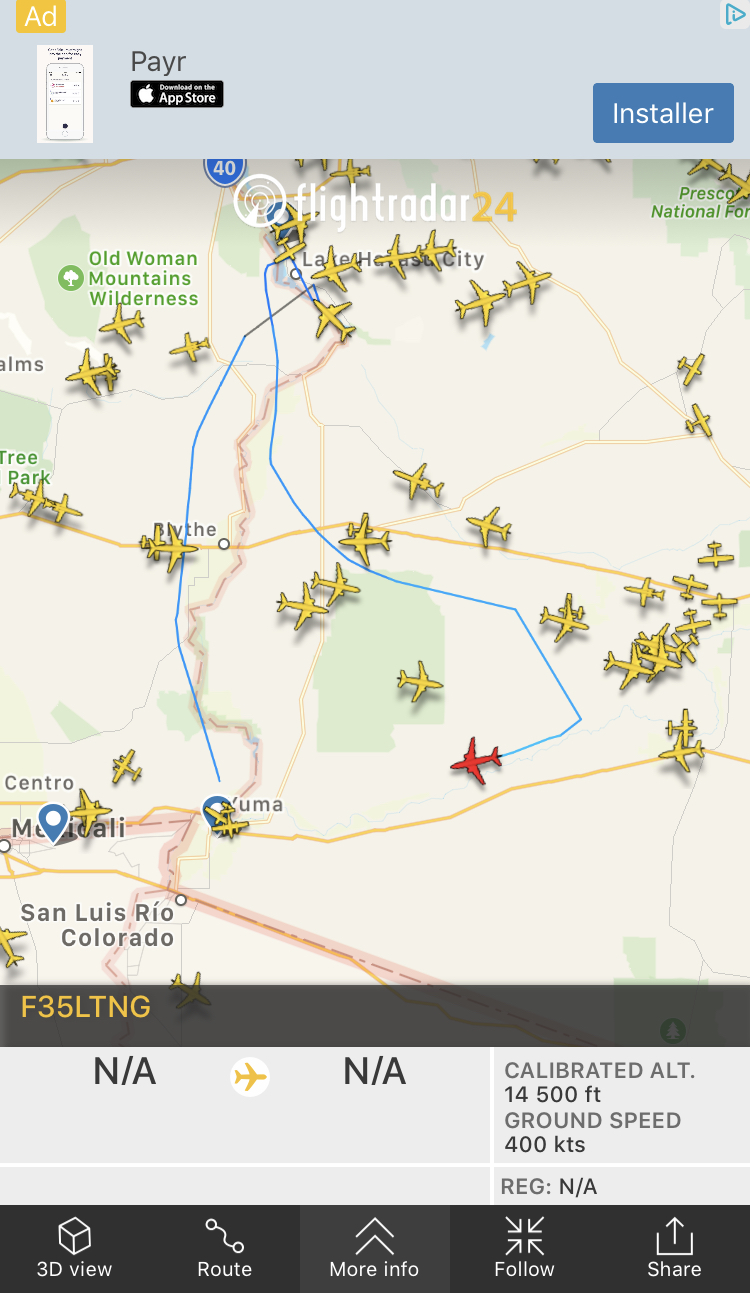The width and height of the screenshot is (750, 1293).
Task: Open the 3D view
Action: (x=74, y=1248)
